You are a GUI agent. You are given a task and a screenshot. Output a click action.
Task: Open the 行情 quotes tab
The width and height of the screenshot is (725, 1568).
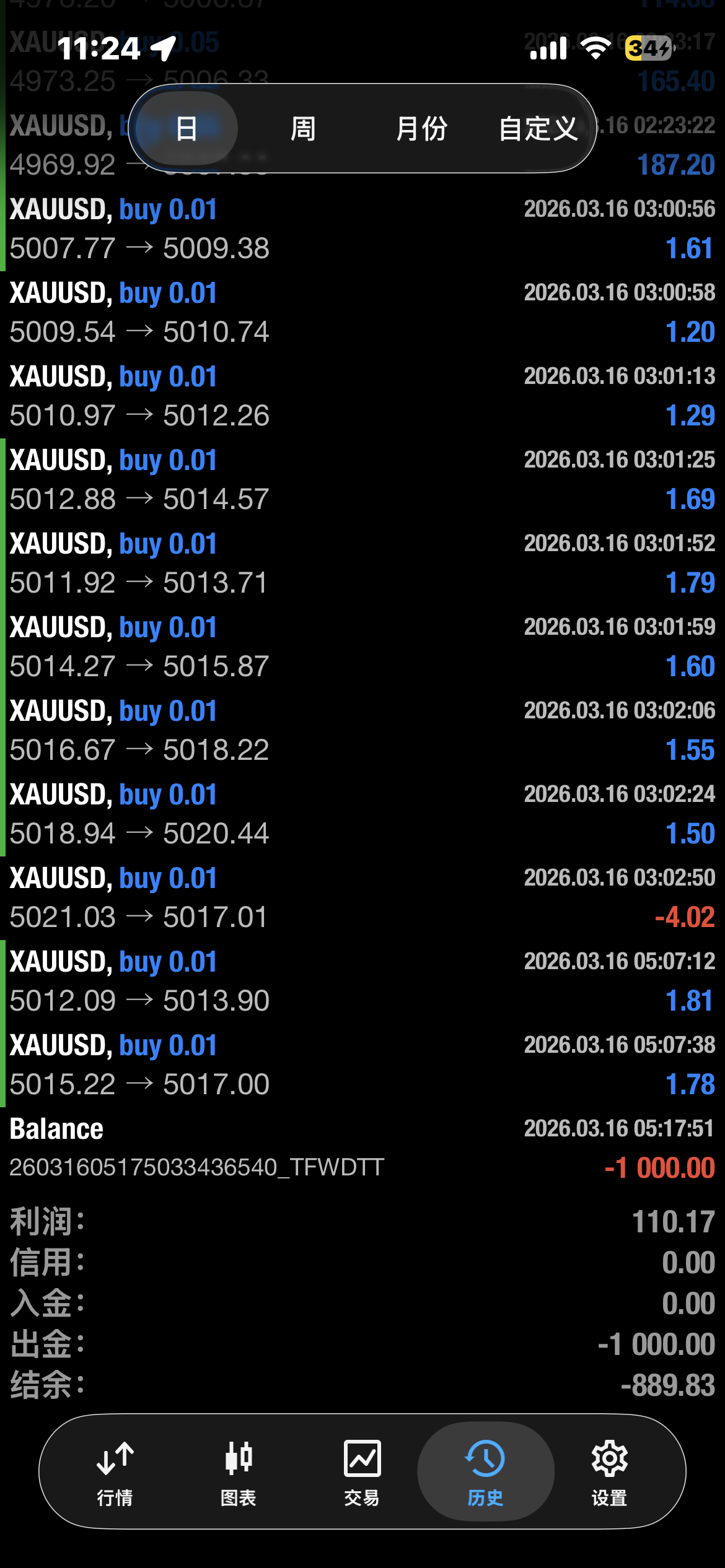click(115, 1472)
